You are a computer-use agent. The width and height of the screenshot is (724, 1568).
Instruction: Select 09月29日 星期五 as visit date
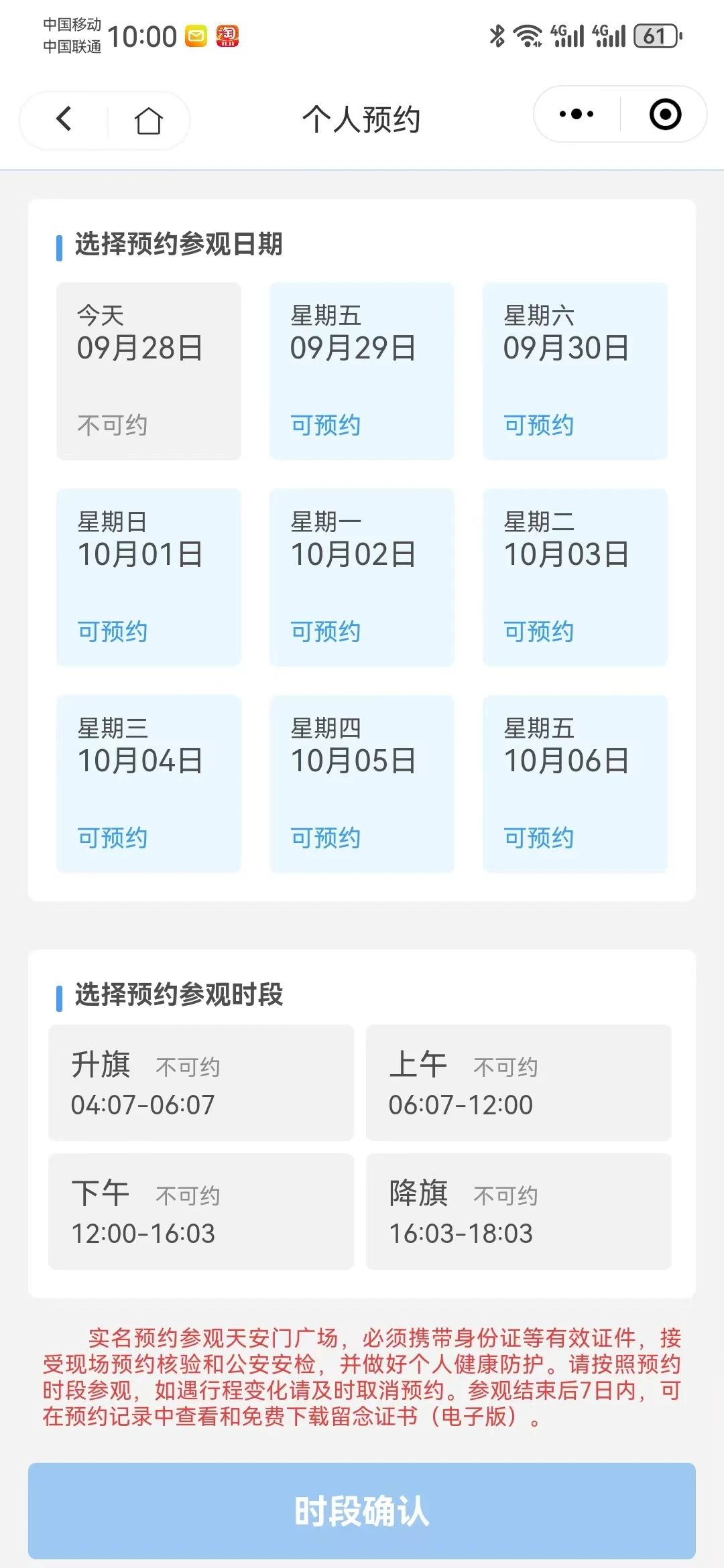[362, 371]
